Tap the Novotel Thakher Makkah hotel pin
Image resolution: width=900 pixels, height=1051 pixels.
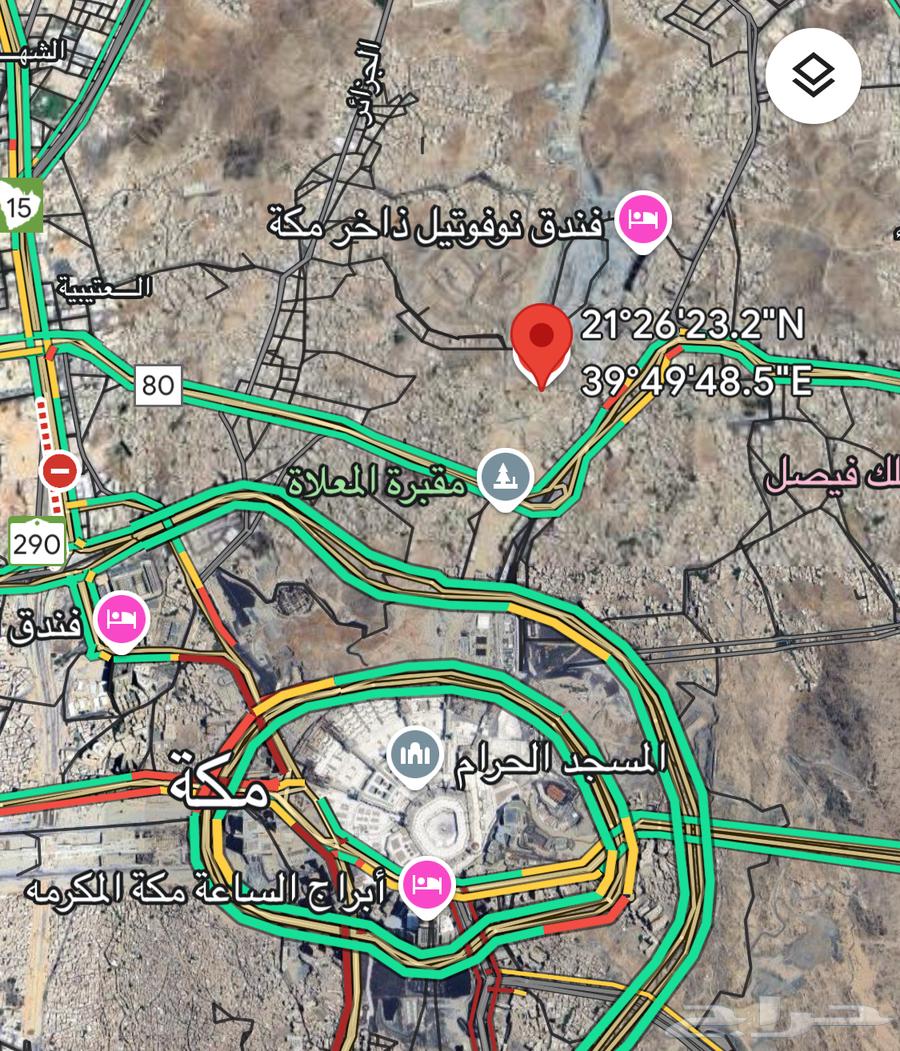tap(642, 219)
